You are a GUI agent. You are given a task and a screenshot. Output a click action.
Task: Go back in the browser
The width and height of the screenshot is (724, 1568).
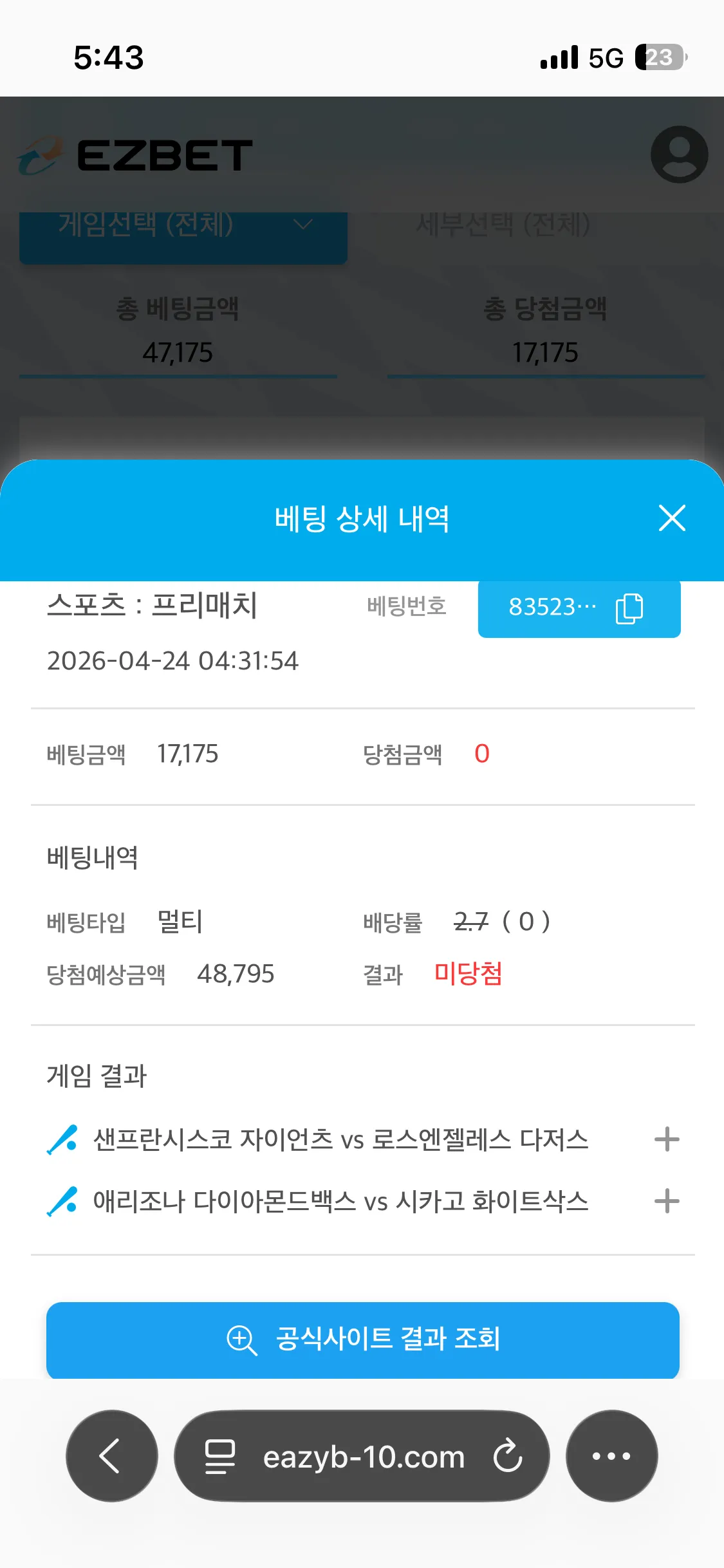click(x=112, y=1456)
